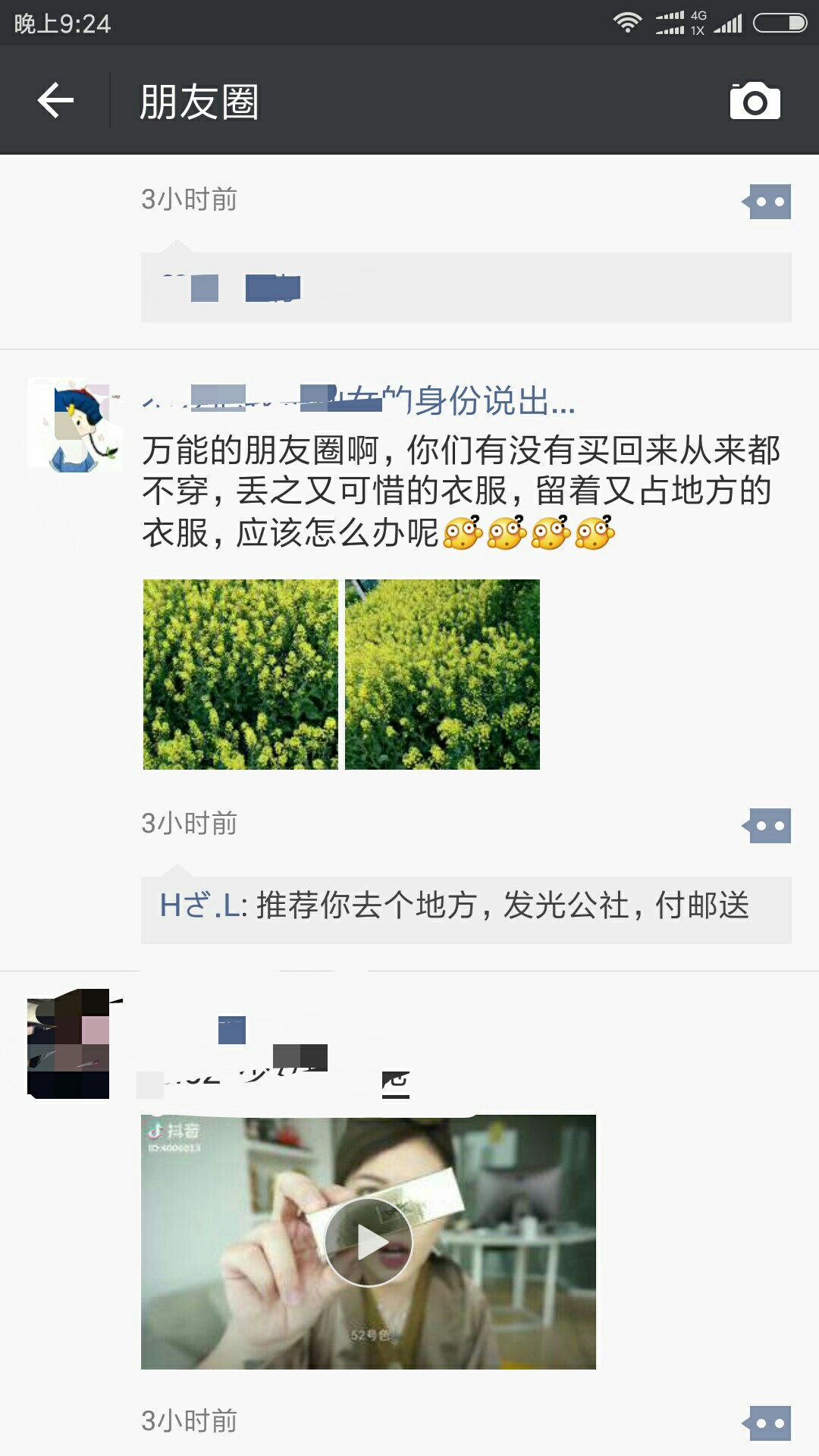View the second flower field photo

442,674
